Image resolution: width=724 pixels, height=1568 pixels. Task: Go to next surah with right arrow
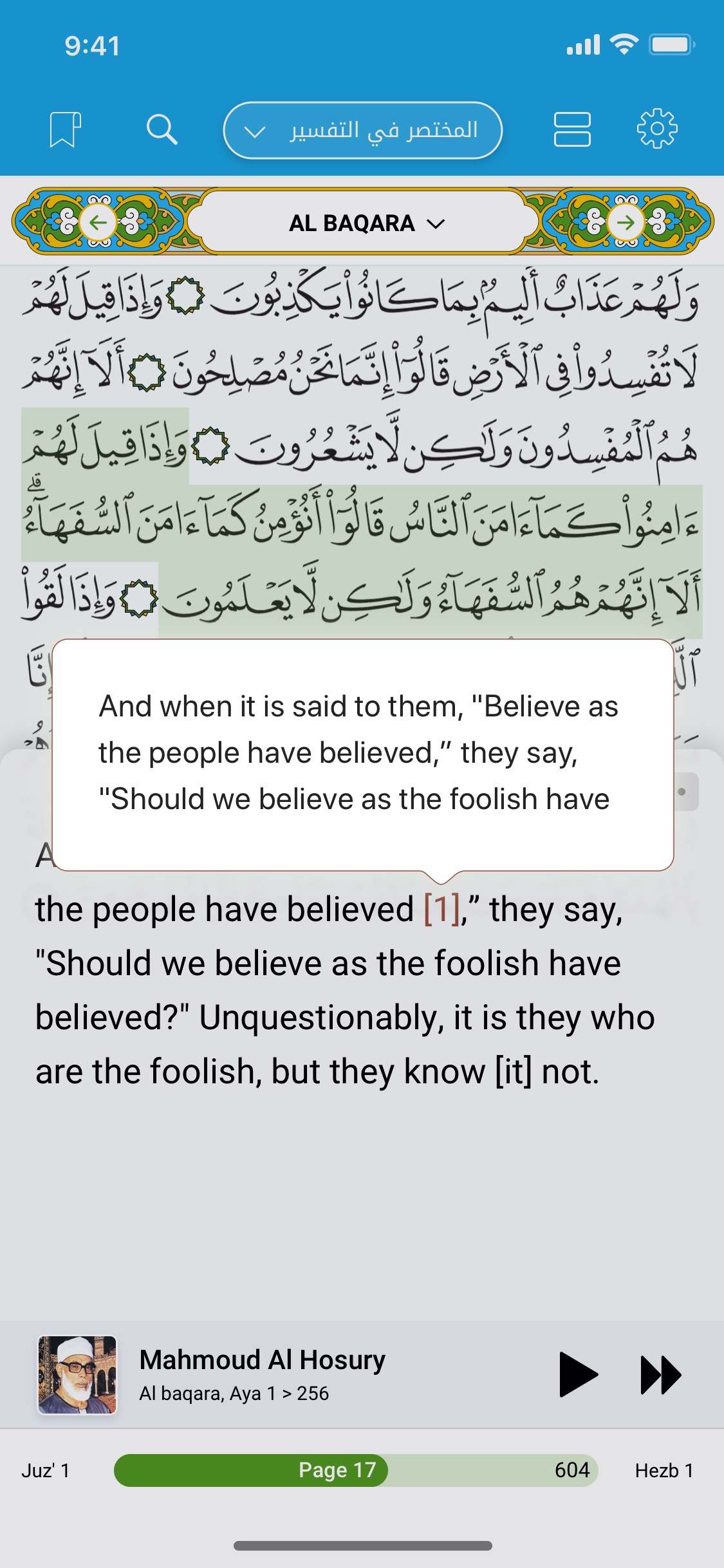click(626, 223)
